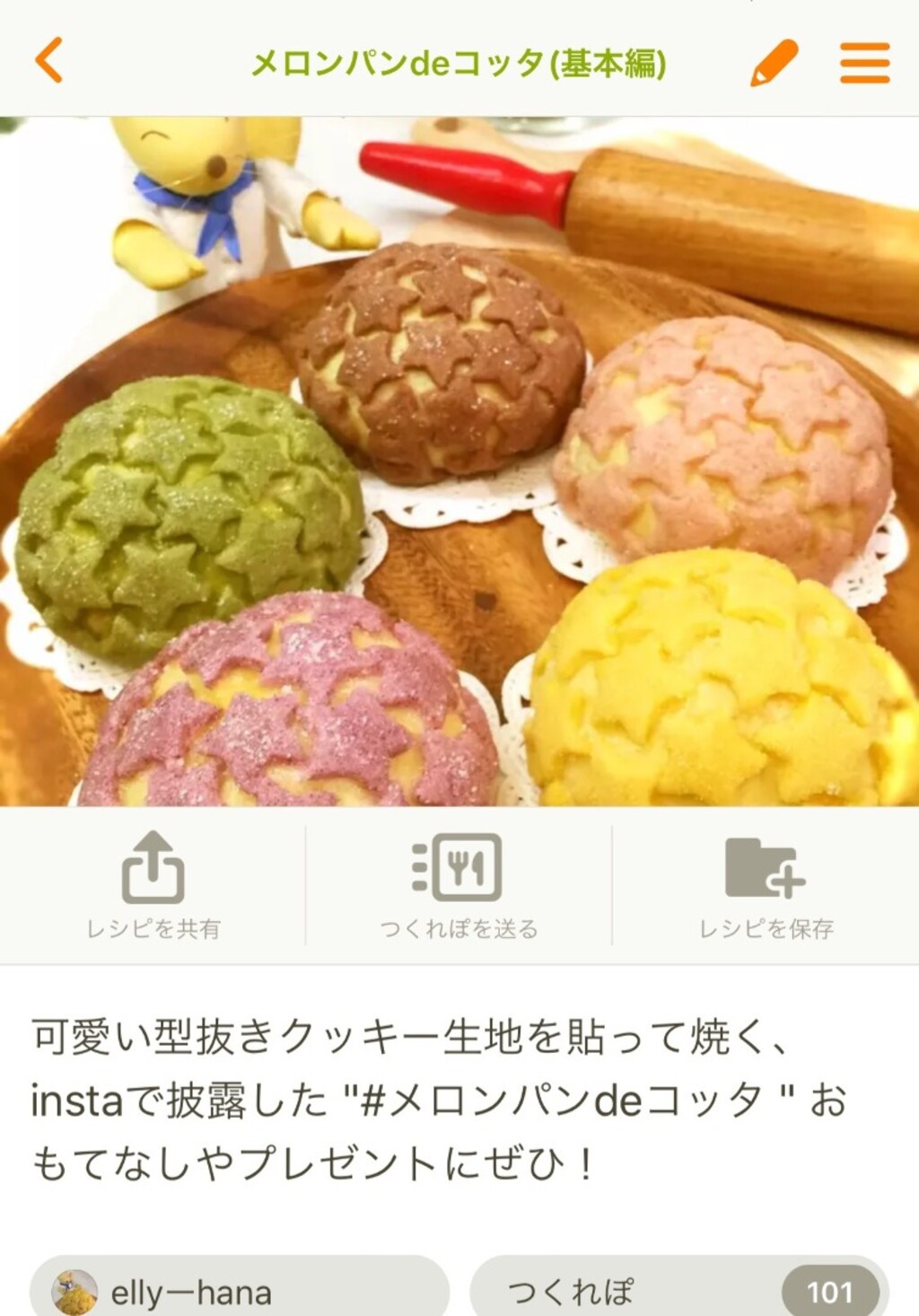Viewport: 919px width, 1316px height.
Task: Send a つくれぽ report
Action: 459,885
